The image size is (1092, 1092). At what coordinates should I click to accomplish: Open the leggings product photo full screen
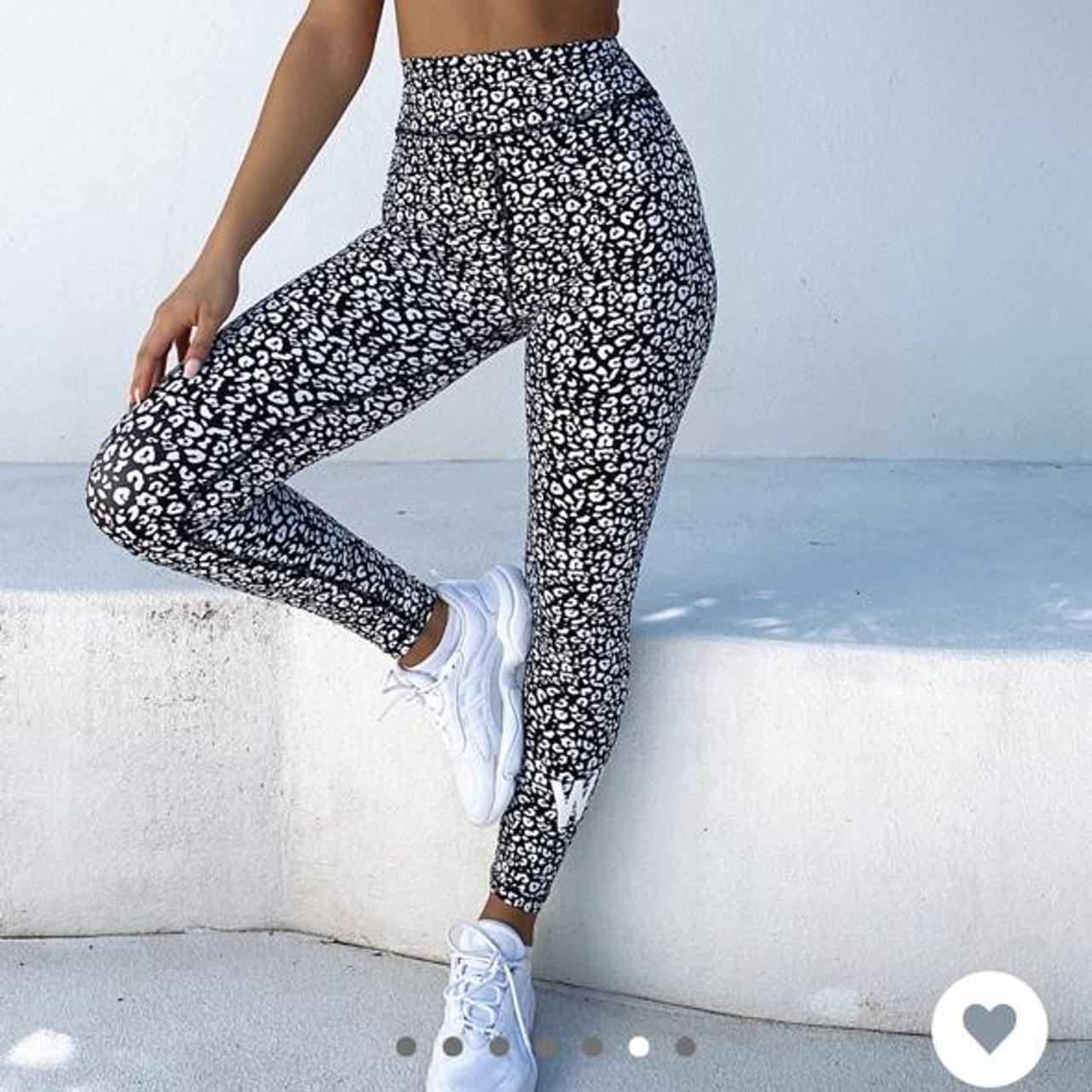click(546, 512)
